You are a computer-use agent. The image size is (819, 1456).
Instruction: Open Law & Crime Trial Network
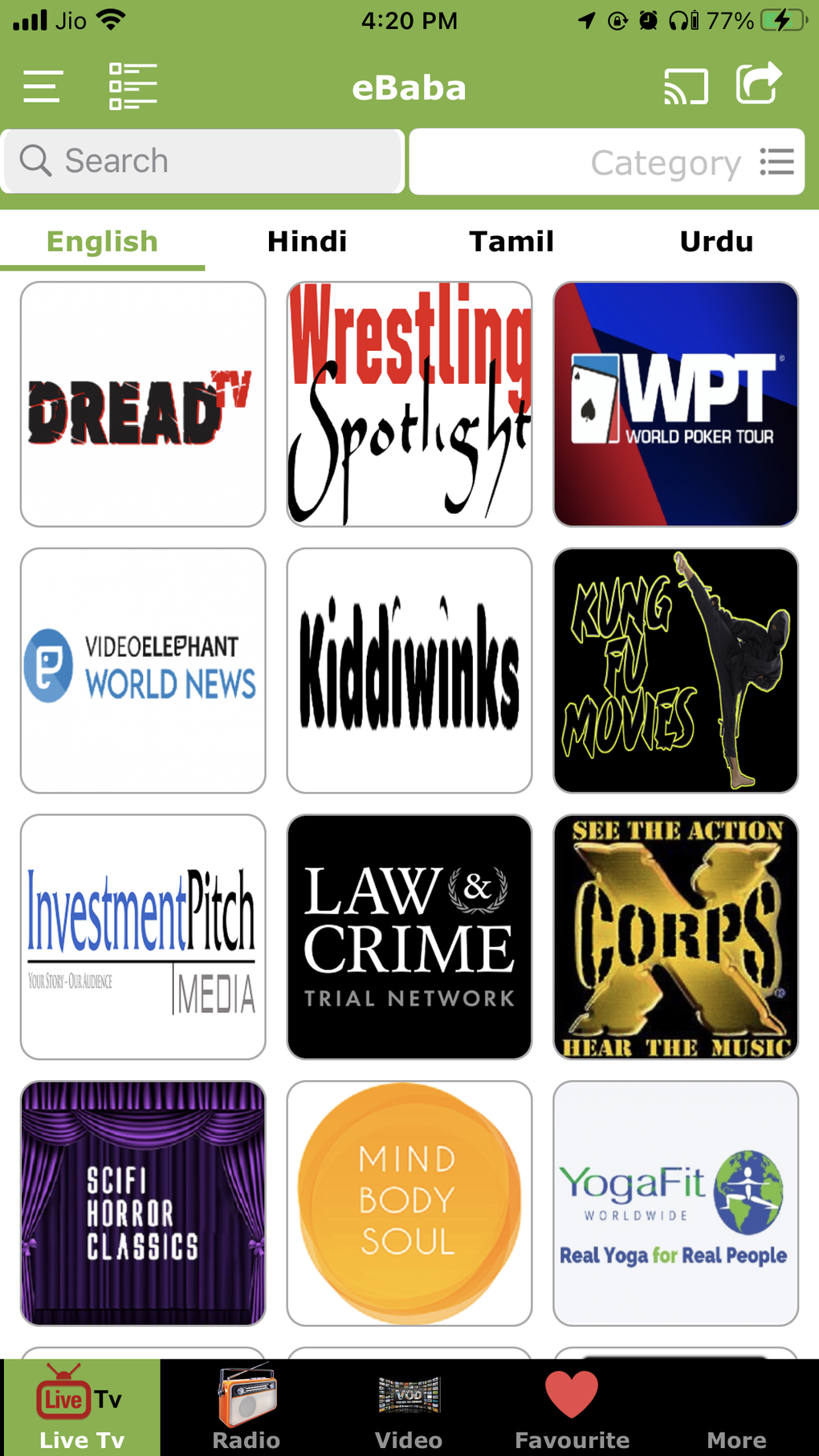click(409, 937)
